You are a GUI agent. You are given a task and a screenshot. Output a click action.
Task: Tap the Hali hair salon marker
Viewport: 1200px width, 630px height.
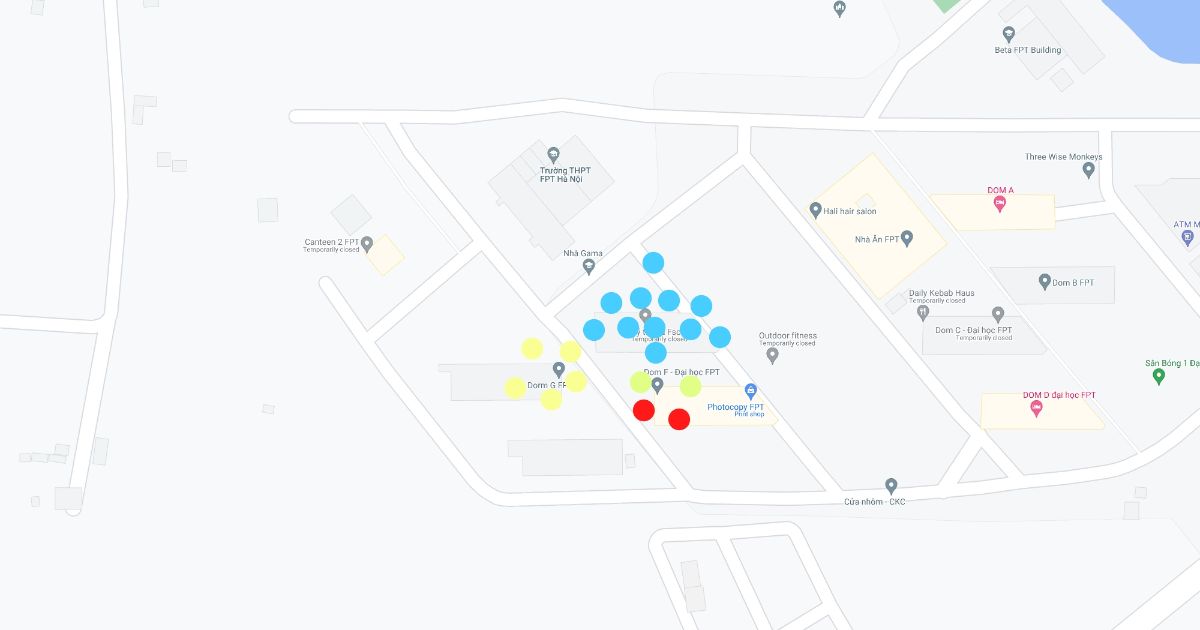(816, 210)
